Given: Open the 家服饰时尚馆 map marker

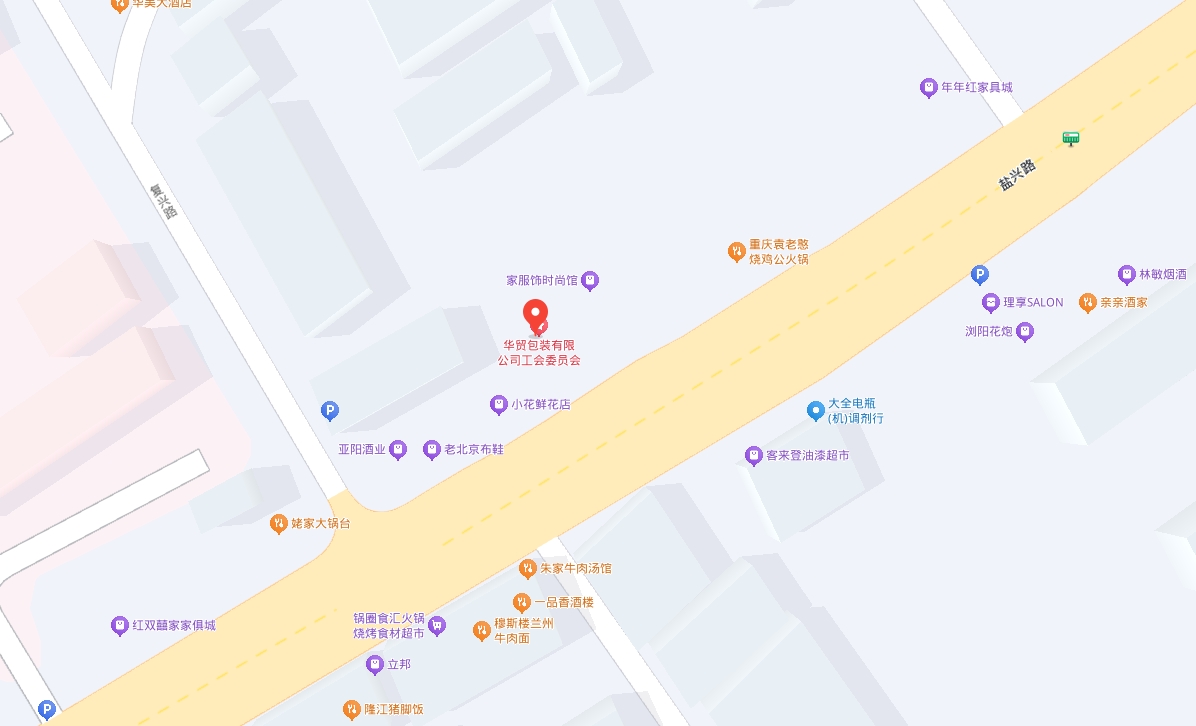Looking at the screenshot, I should point(590,281).
